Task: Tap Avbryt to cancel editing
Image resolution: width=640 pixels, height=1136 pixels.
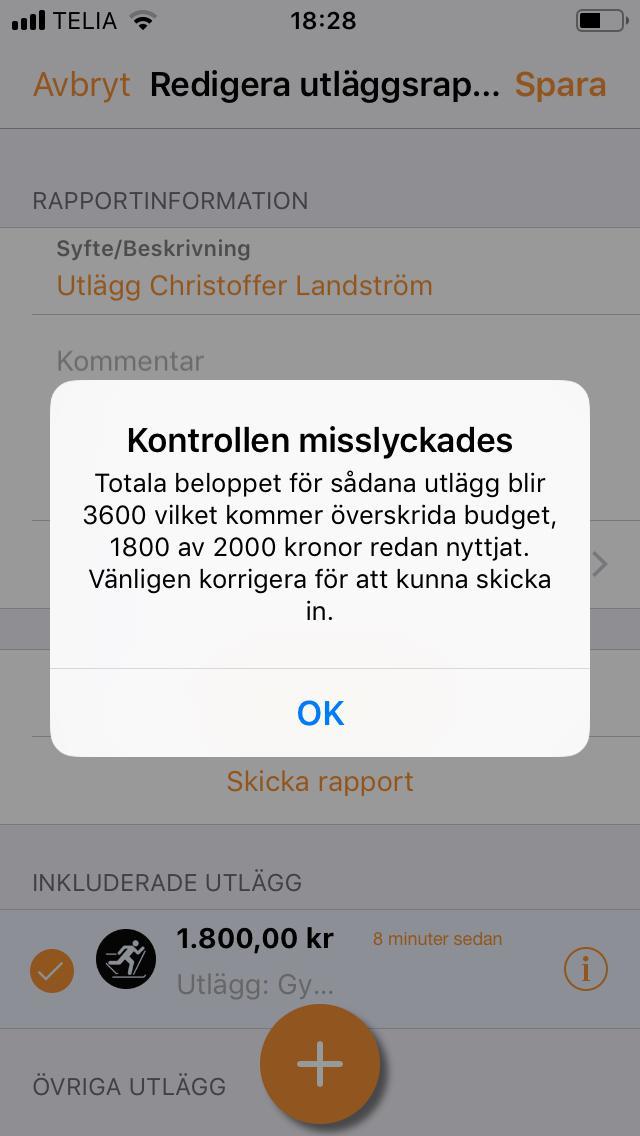Action: coord(82,85)
